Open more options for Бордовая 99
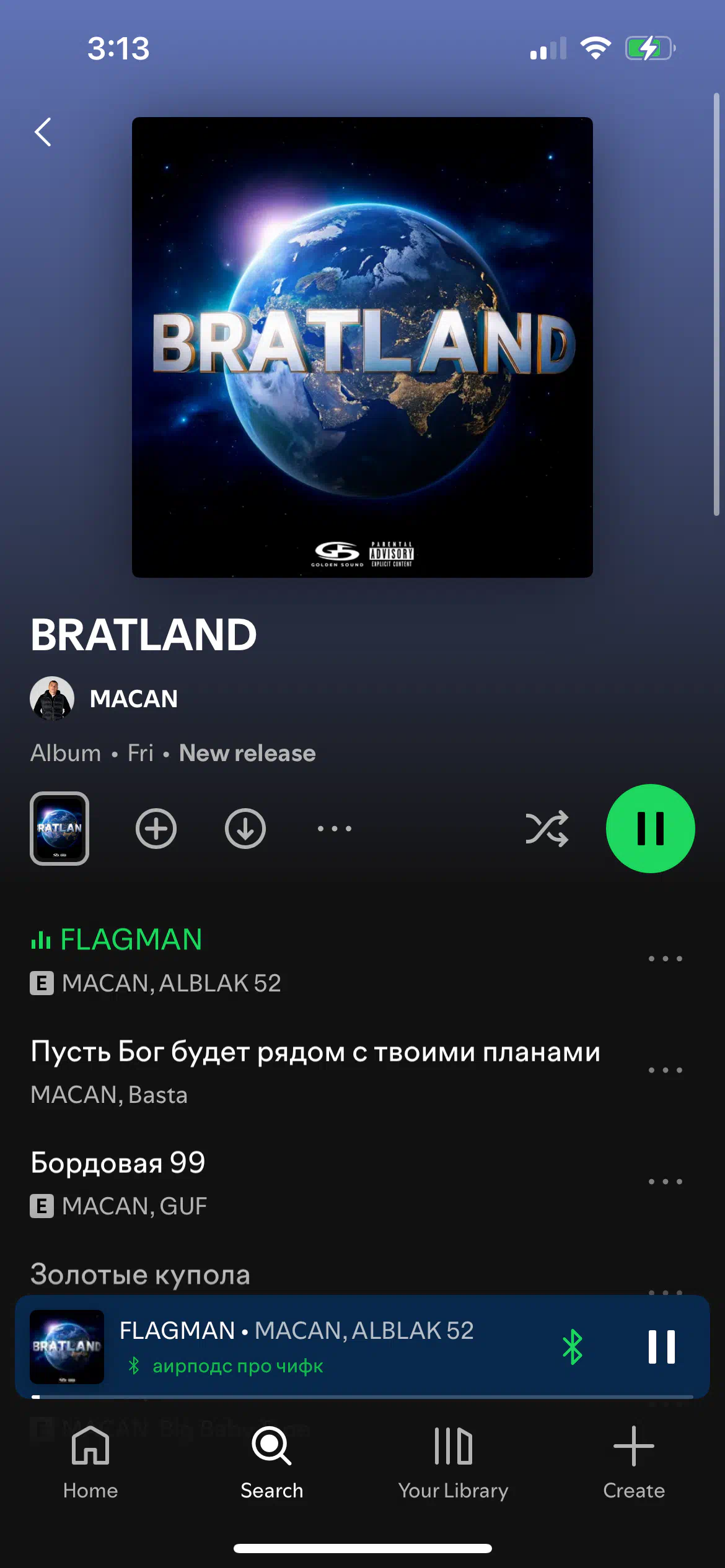The image size is (725, 1568). pos(666,1182)
